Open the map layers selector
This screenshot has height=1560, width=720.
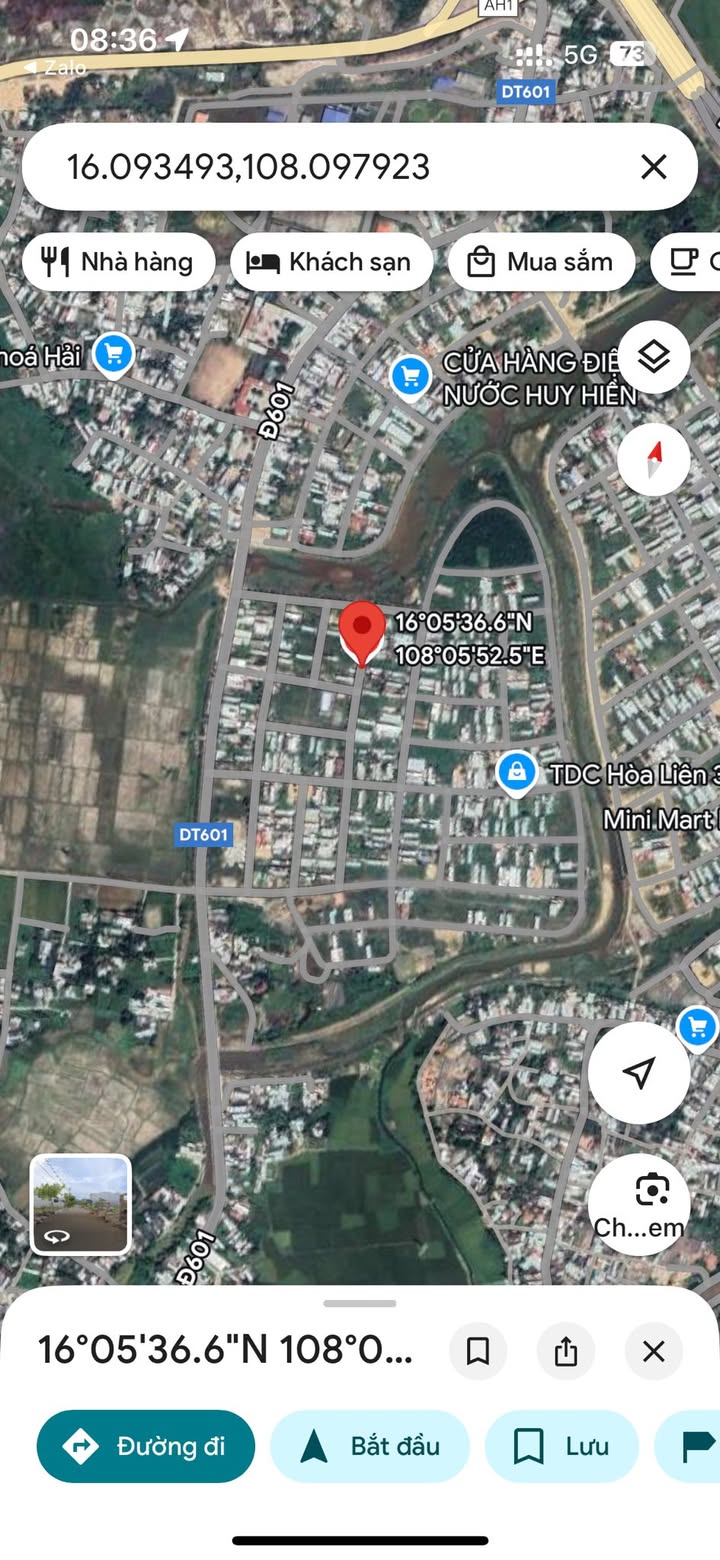pyautogui.click(x=653, y=357)
